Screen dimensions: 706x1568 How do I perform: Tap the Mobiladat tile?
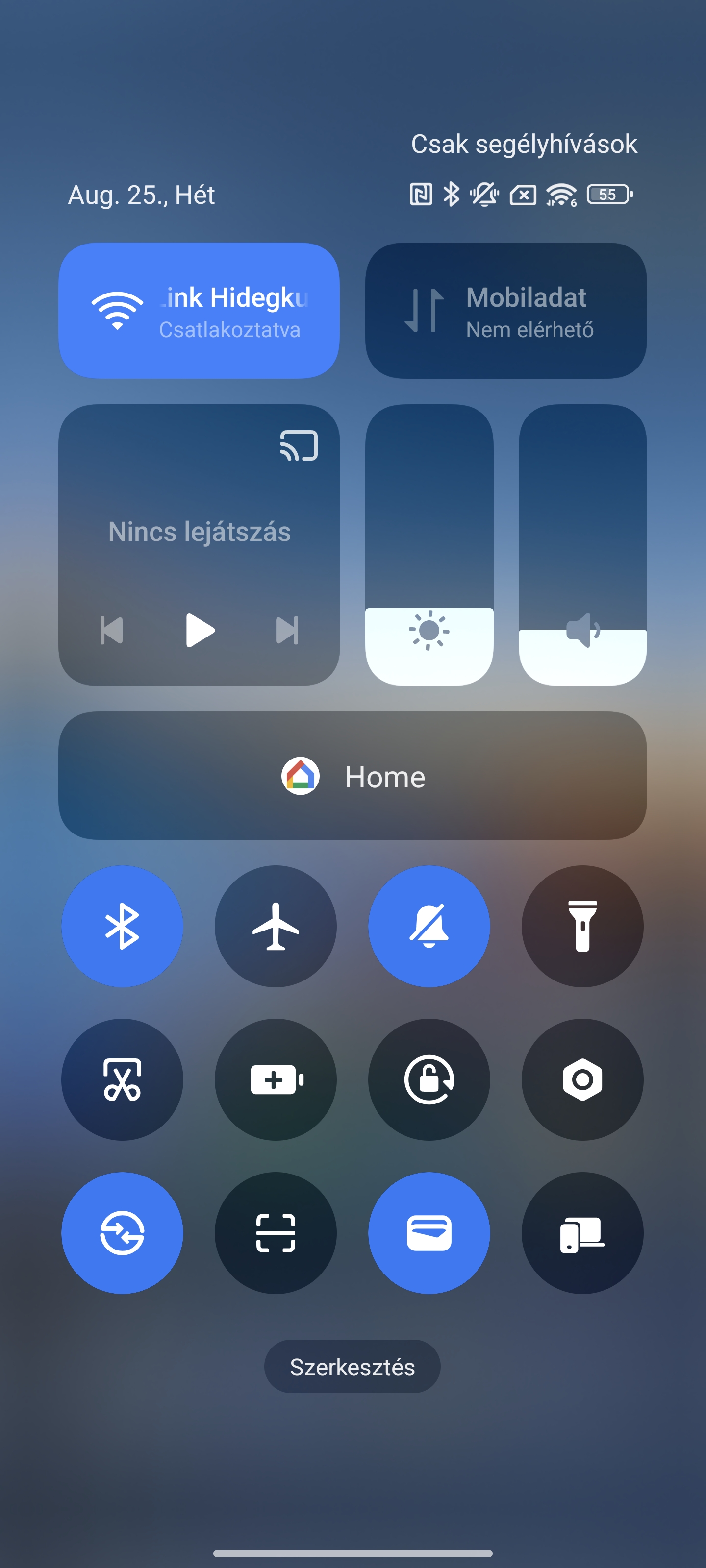(x=505, y=311)
